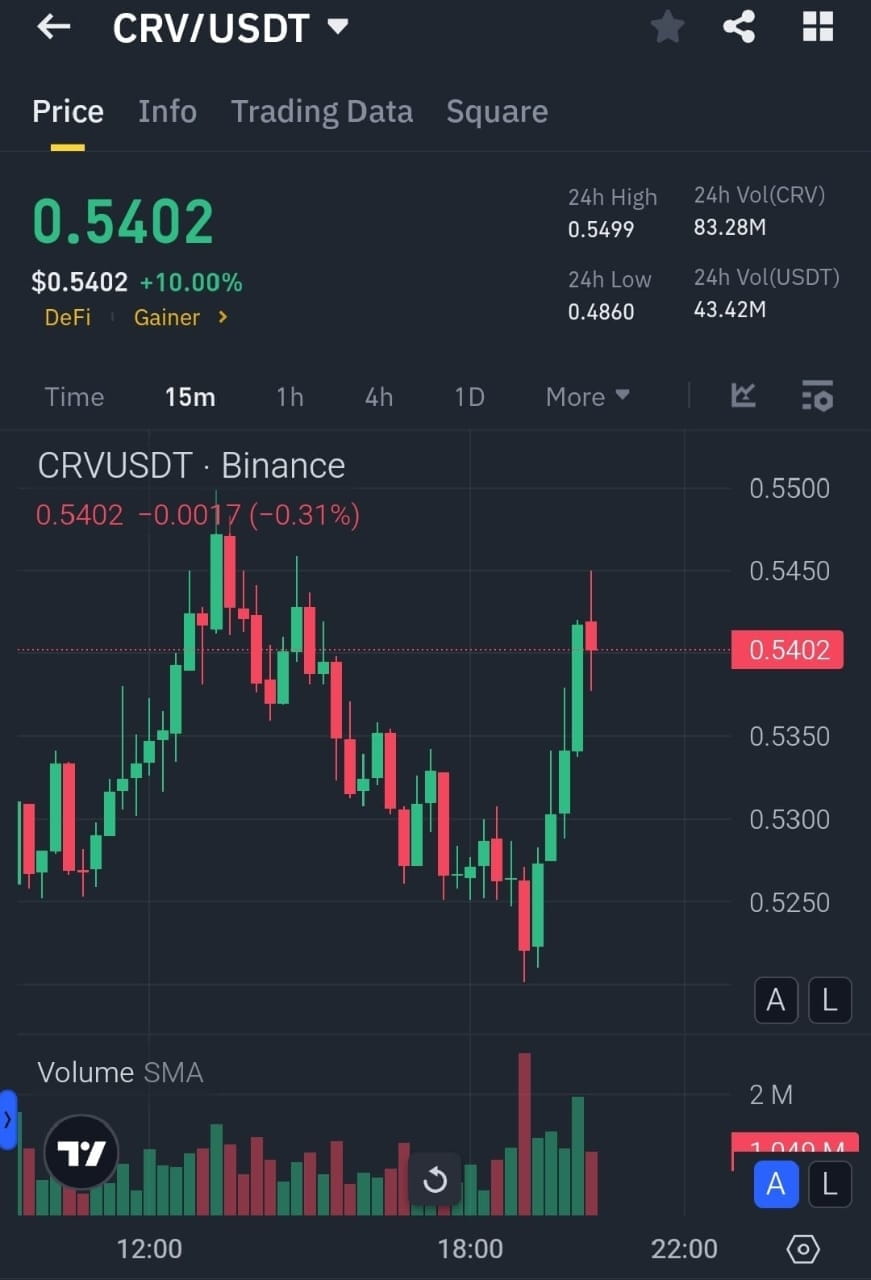This screenshot has height=1280, width=871.
Task: Open sharing options with the share icon
Action: coord(740,27)
